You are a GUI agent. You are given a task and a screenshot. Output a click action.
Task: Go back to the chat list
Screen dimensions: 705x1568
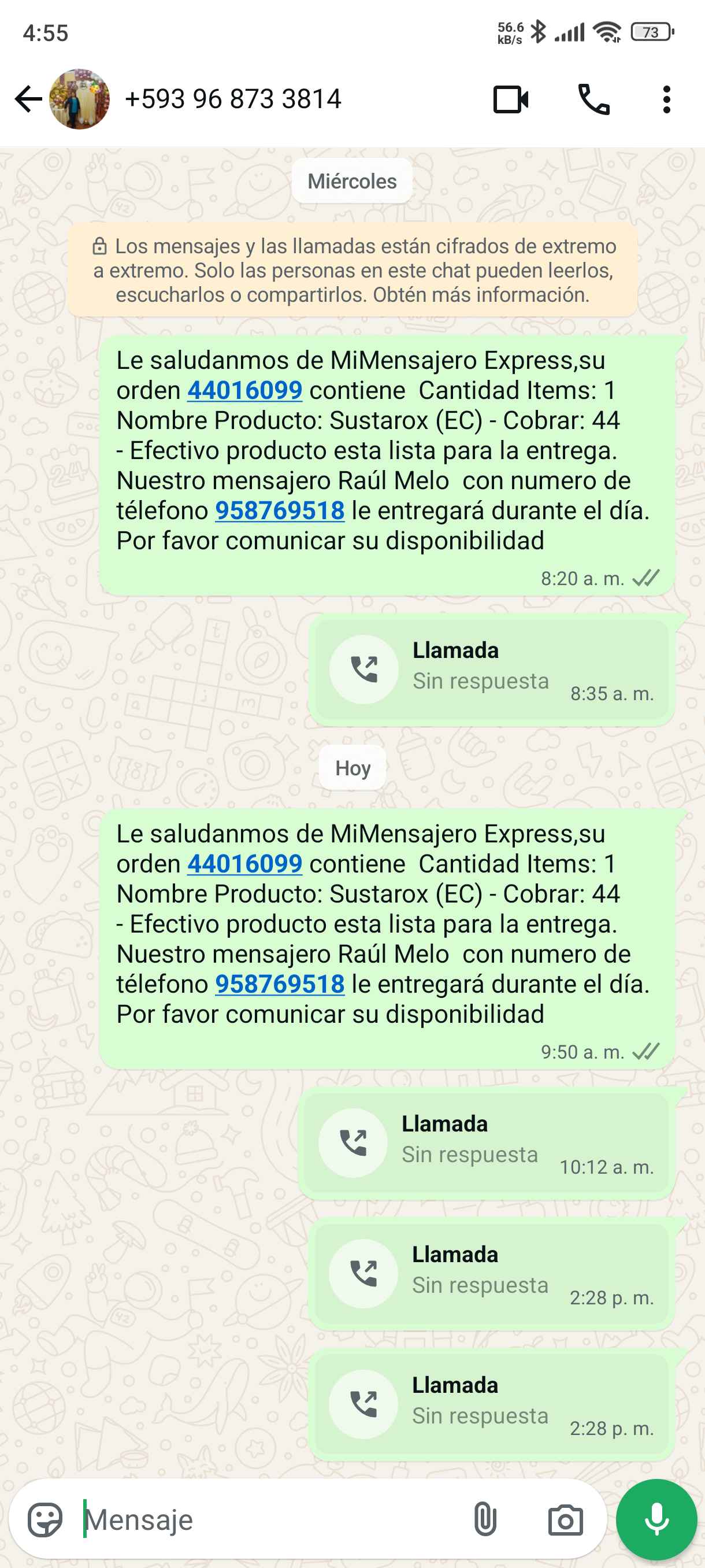tap(28, 99)
